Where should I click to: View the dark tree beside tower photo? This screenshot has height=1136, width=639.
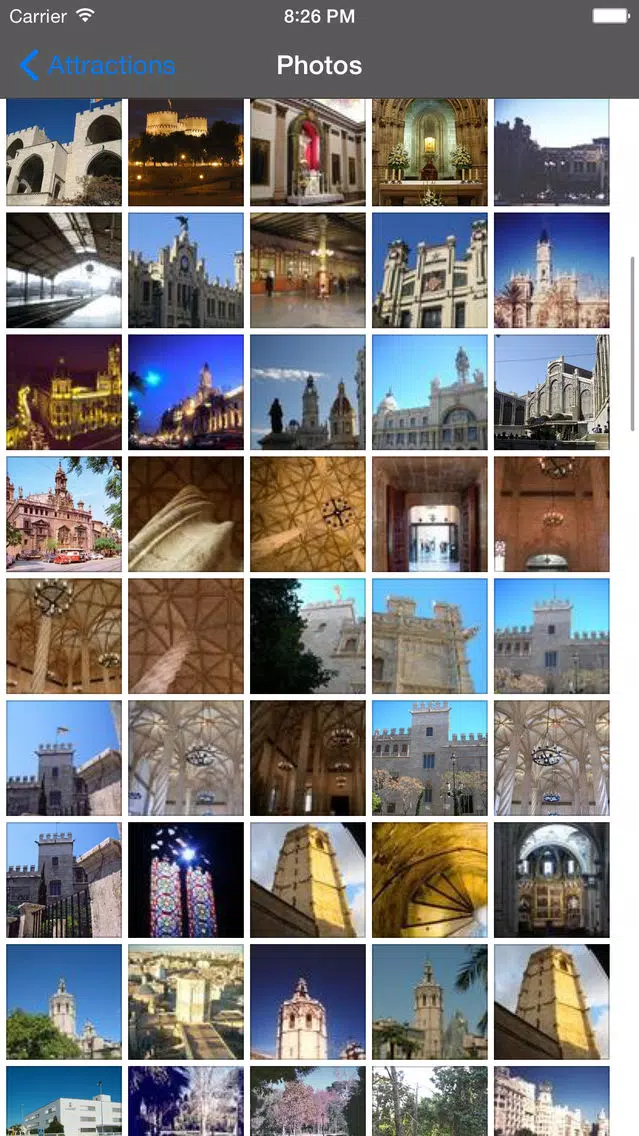point(308,635)
